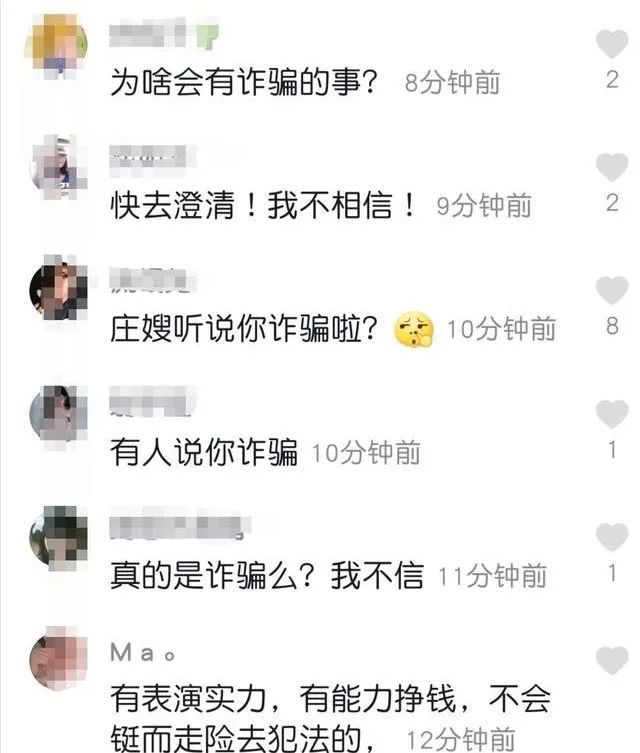The width and height of the screenshot is (640, 753).
Task: Like the comment by Mao。
Action: pos(611,661)
